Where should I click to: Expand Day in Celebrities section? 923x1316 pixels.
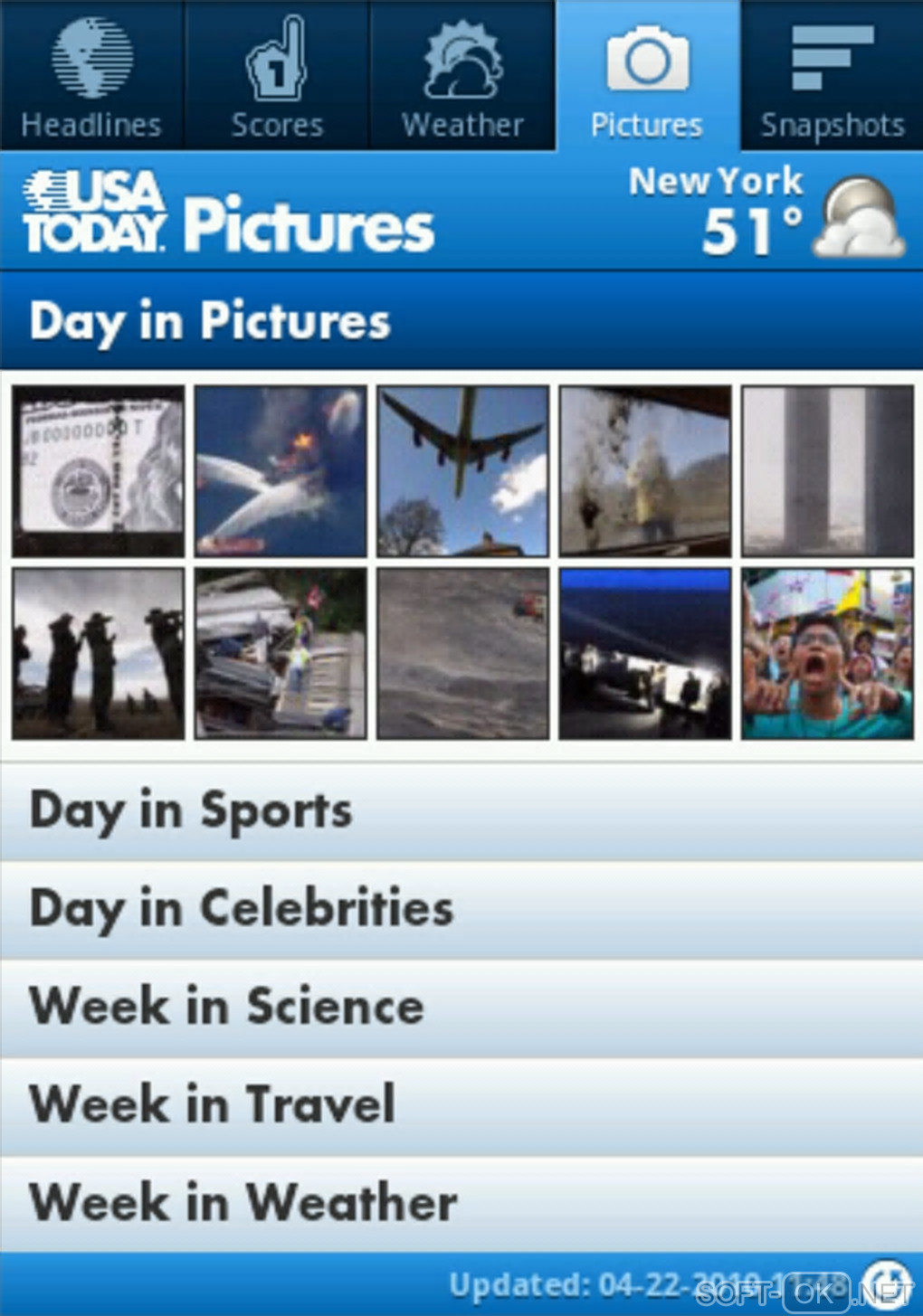pos(461,909)
